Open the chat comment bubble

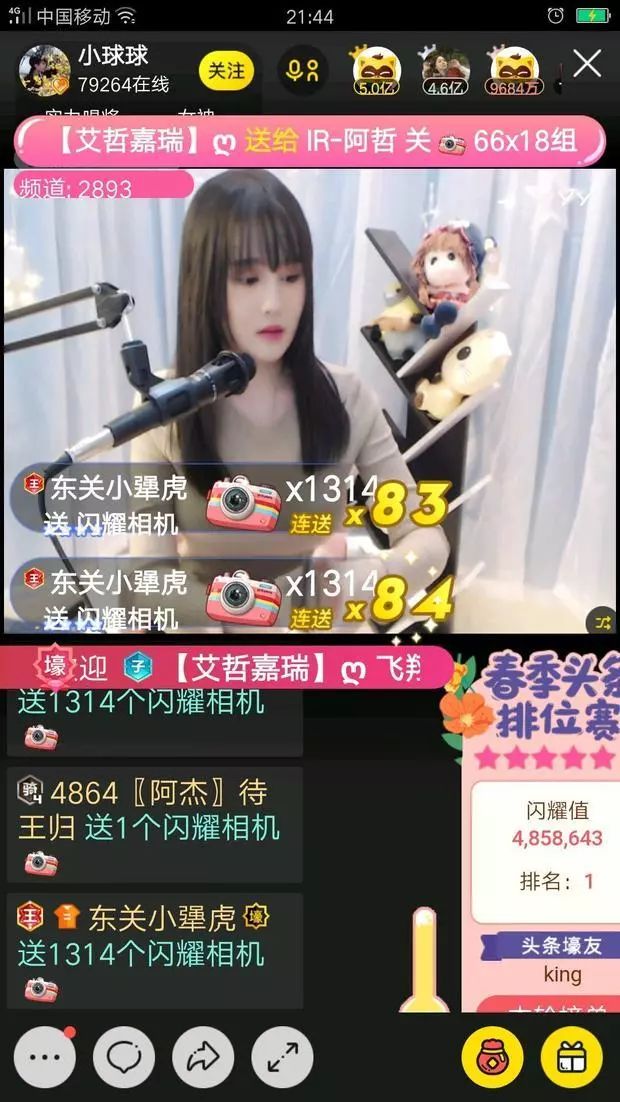click(124, 1057)
